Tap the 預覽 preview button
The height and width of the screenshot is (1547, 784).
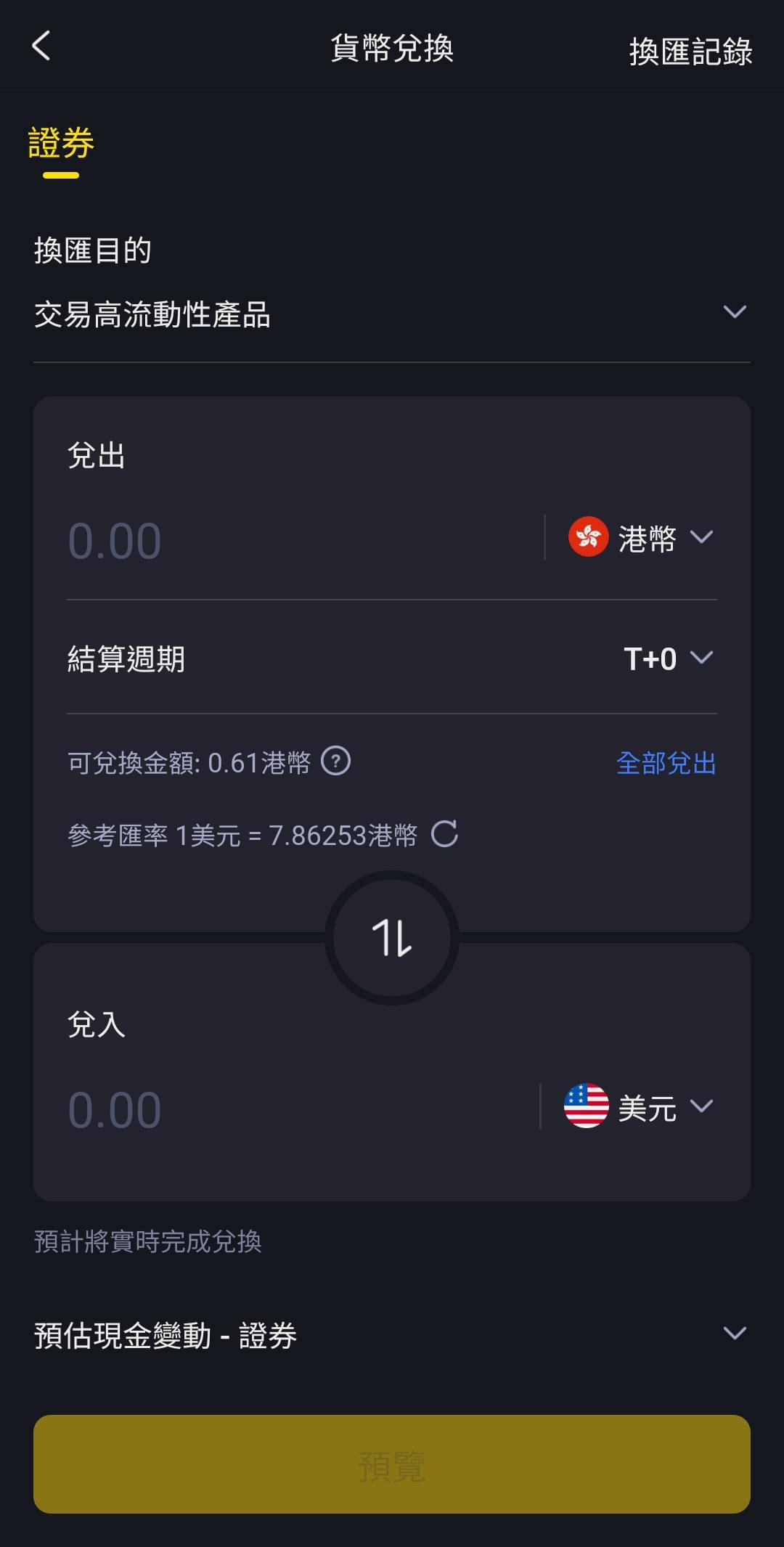[x=392, y=1464]
